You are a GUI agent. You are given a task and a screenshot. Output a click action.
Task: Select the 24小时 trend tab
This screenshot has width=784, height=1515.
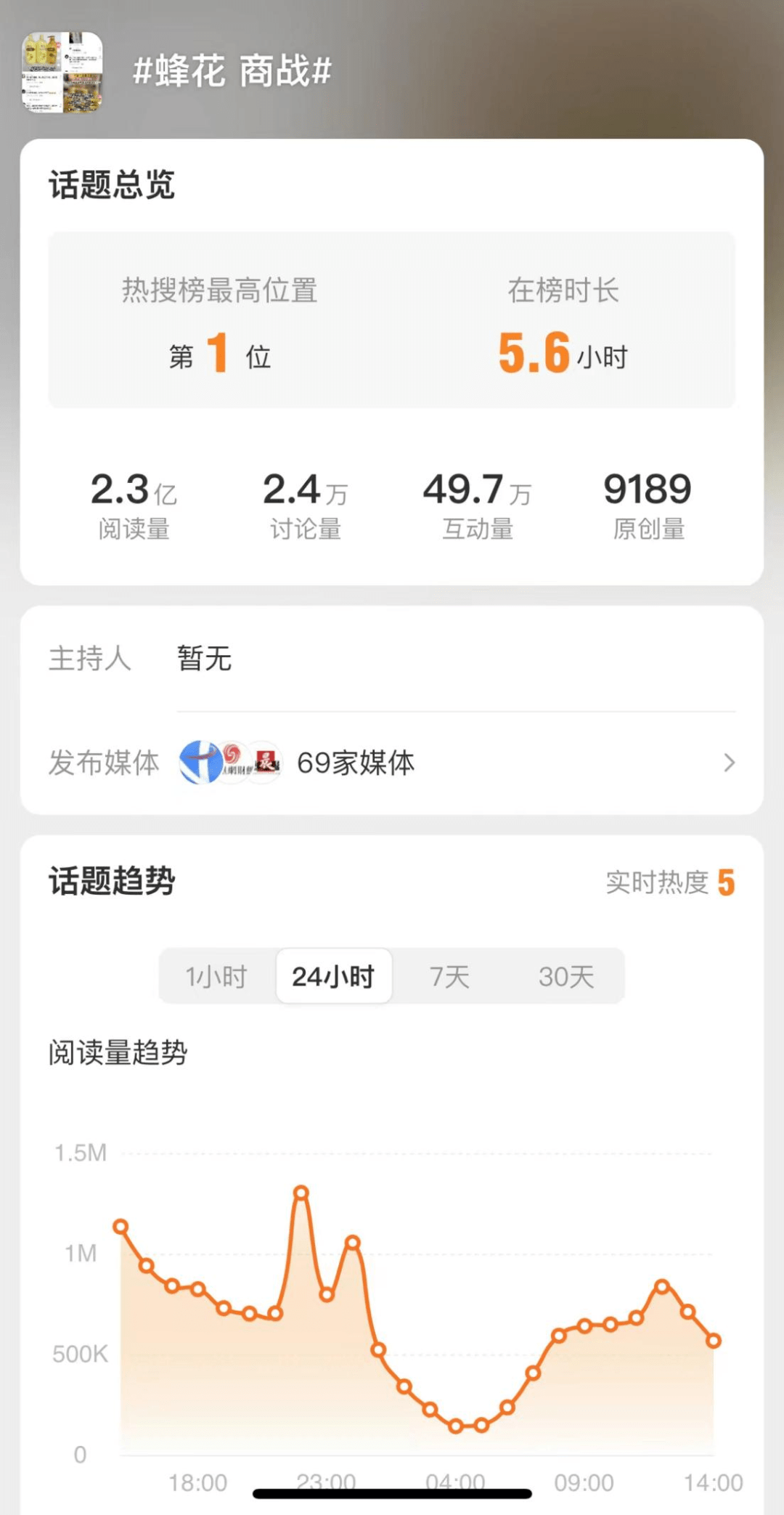(333, 977)
